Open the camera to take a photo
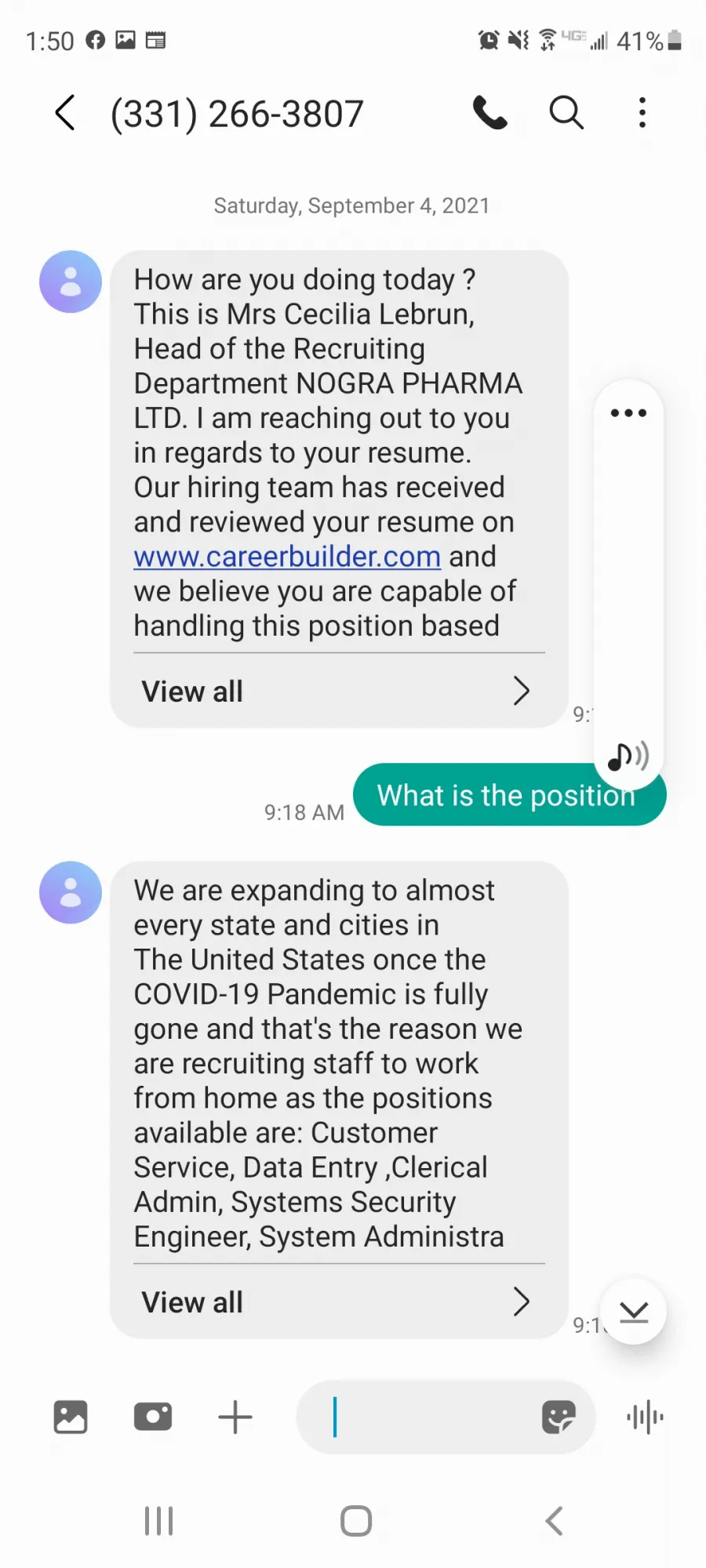Image resolution: width=706 pixels, height=1568 pixels. click(x=153, y=1417)
